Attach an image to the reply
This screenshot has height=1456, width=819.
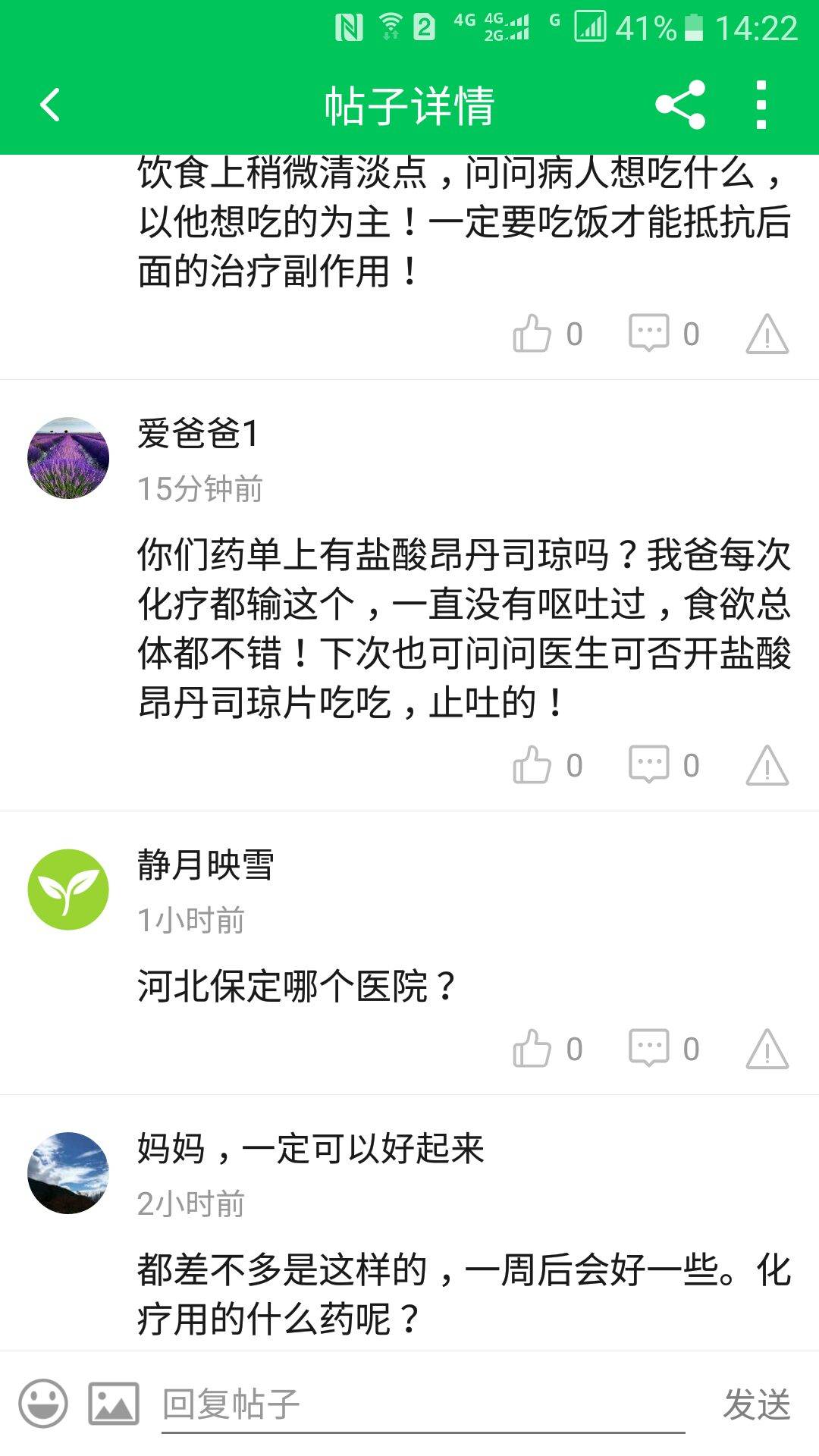tap(114, 1403)
